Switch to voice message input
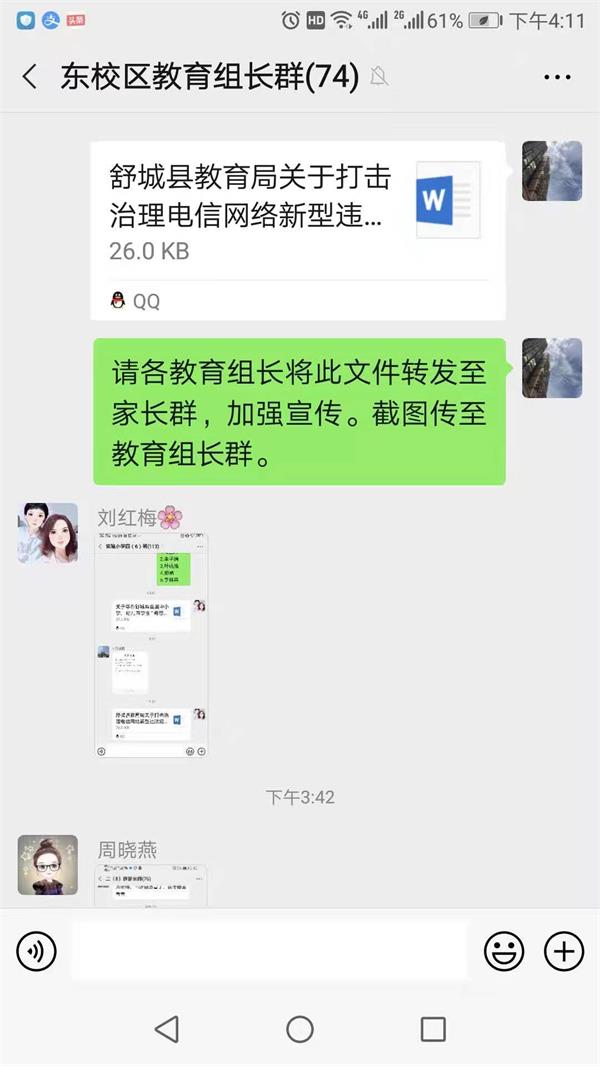Viewport: 600px width, 1066px height. click(36, 951)
